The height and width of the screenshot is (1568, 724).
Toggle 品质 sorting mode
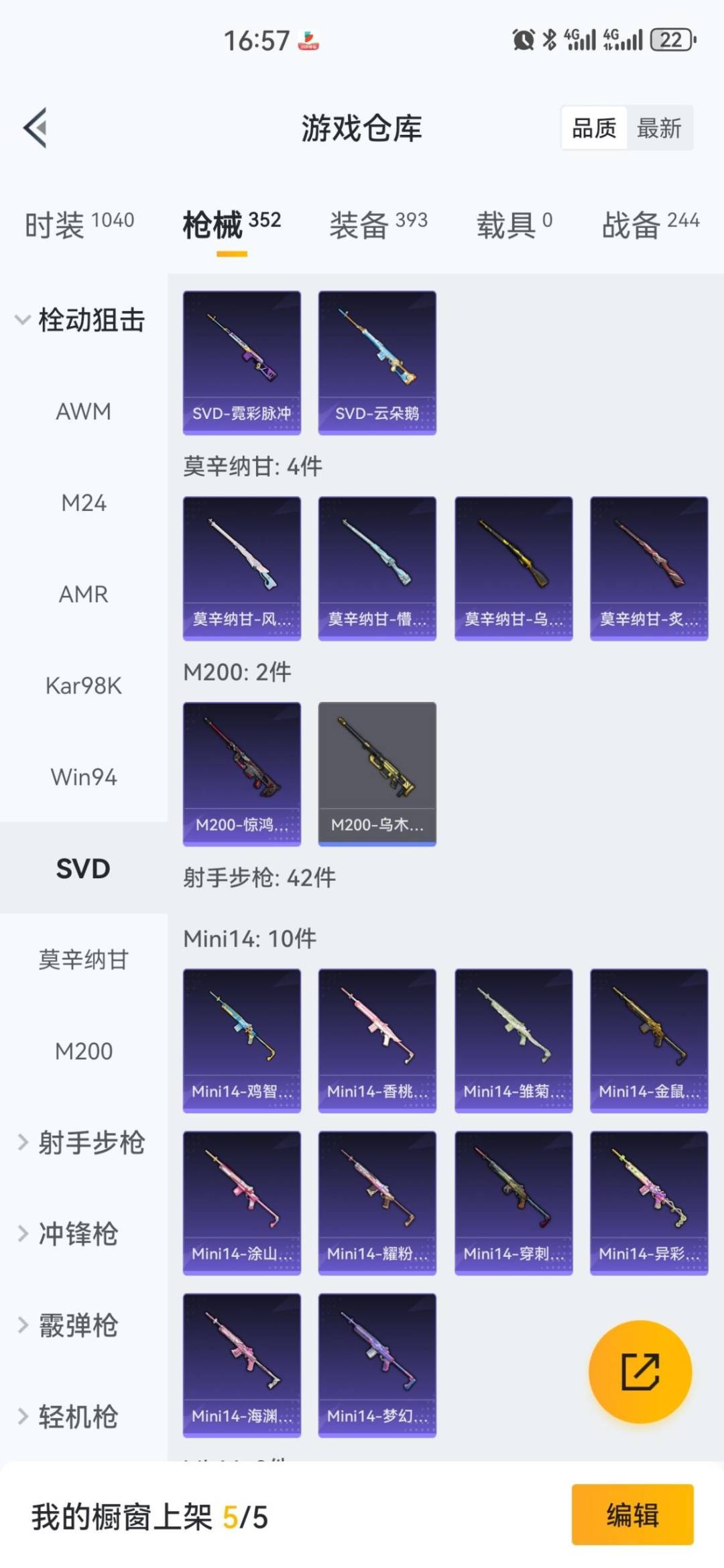coord(593,129)
